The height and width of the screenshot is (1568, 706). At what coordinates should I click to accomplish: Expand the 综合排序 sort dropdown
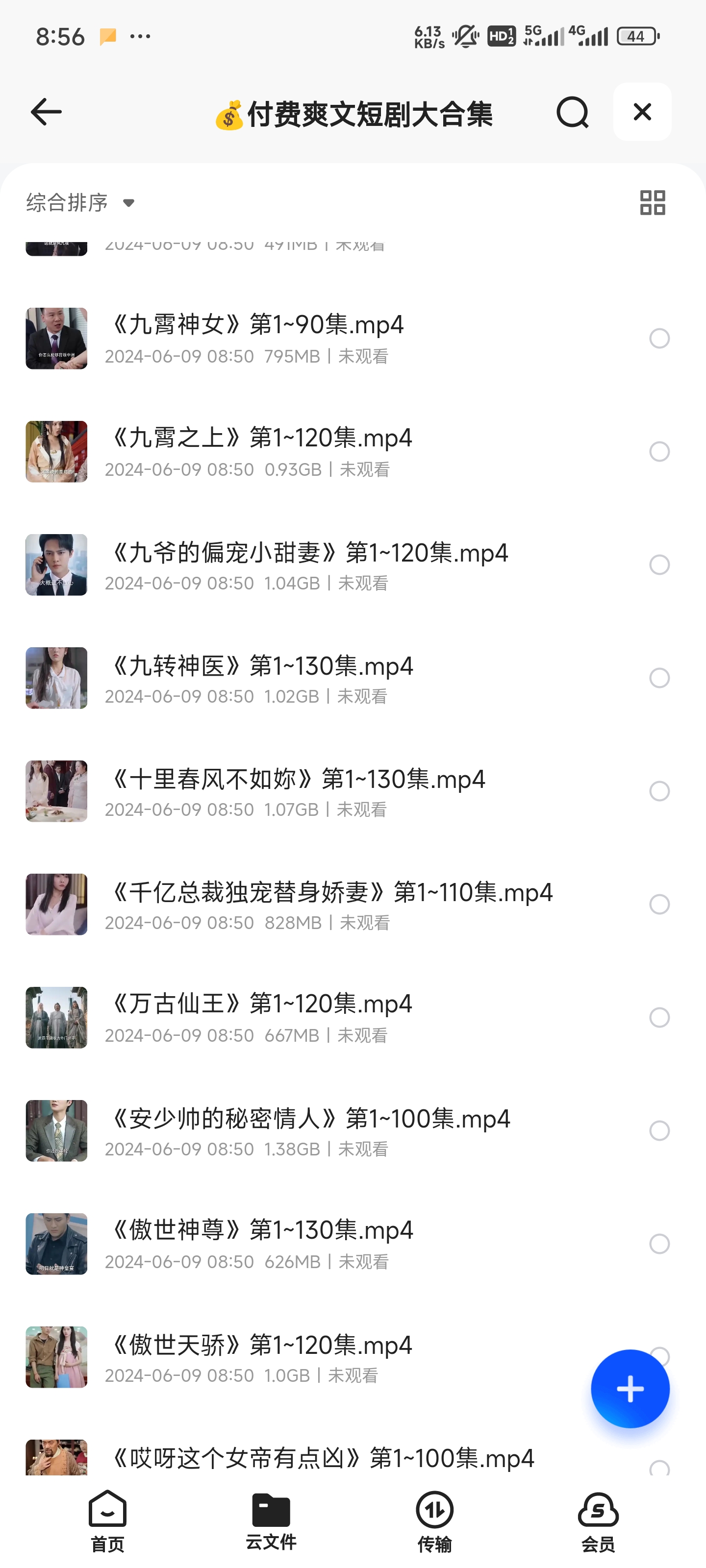pyautogui.click(x=80, y=203)
